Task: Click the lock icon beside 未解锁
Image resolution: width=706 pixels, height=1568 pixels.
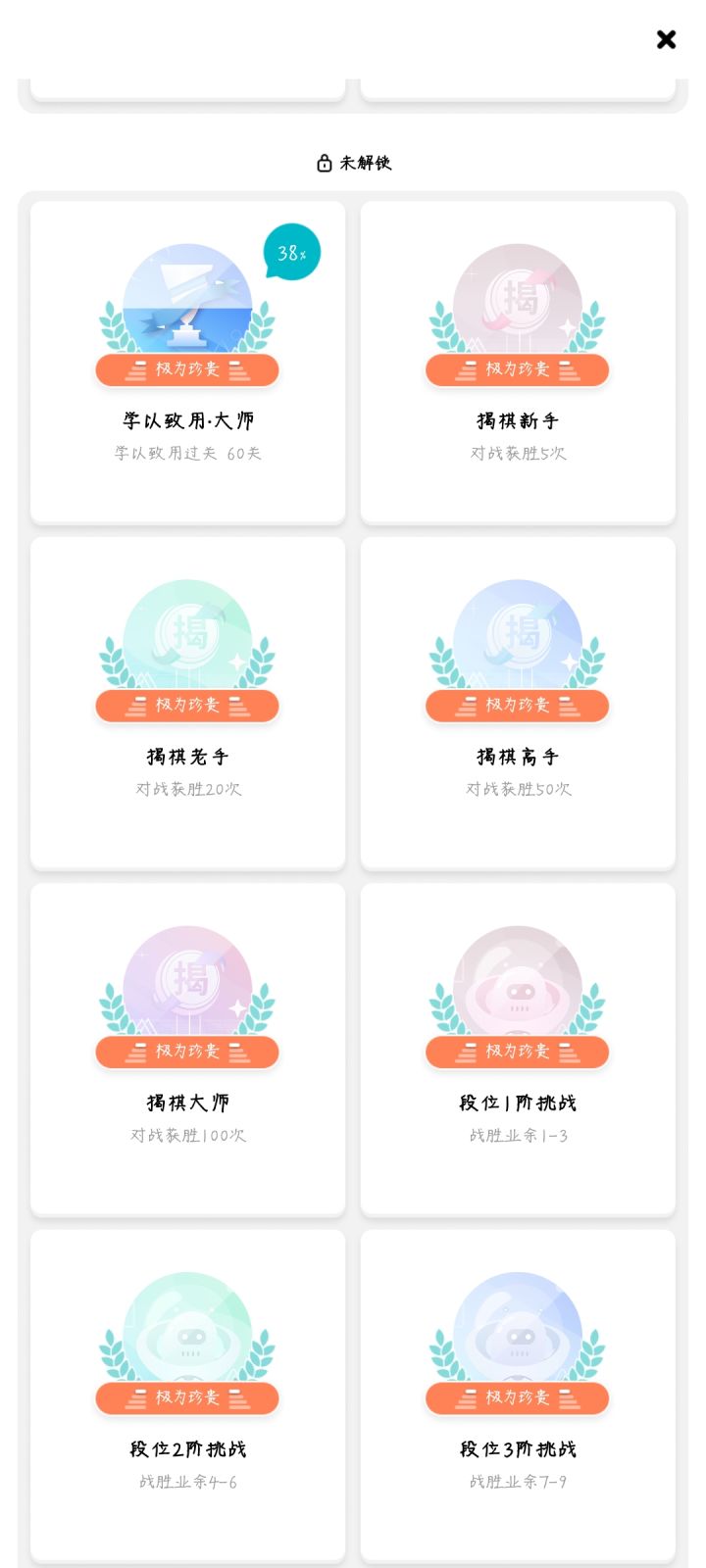Action: click(x=324, y=163)
